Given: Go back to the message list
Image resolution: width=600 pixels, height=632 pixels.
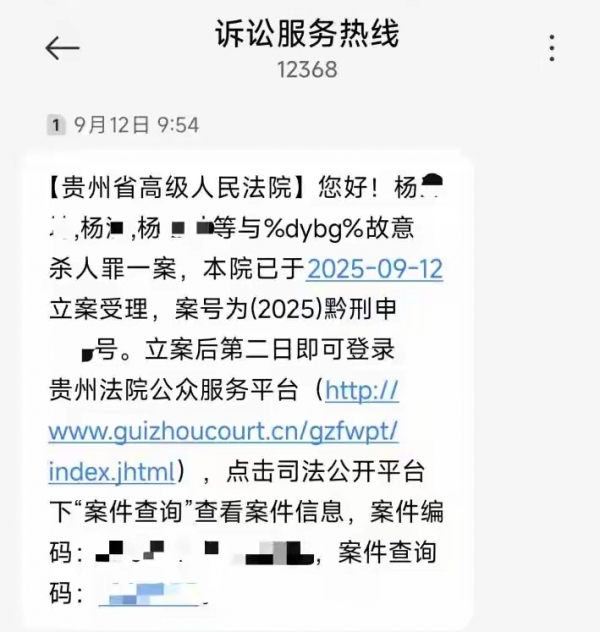Looking at the screenshot, I should [62, 47].
